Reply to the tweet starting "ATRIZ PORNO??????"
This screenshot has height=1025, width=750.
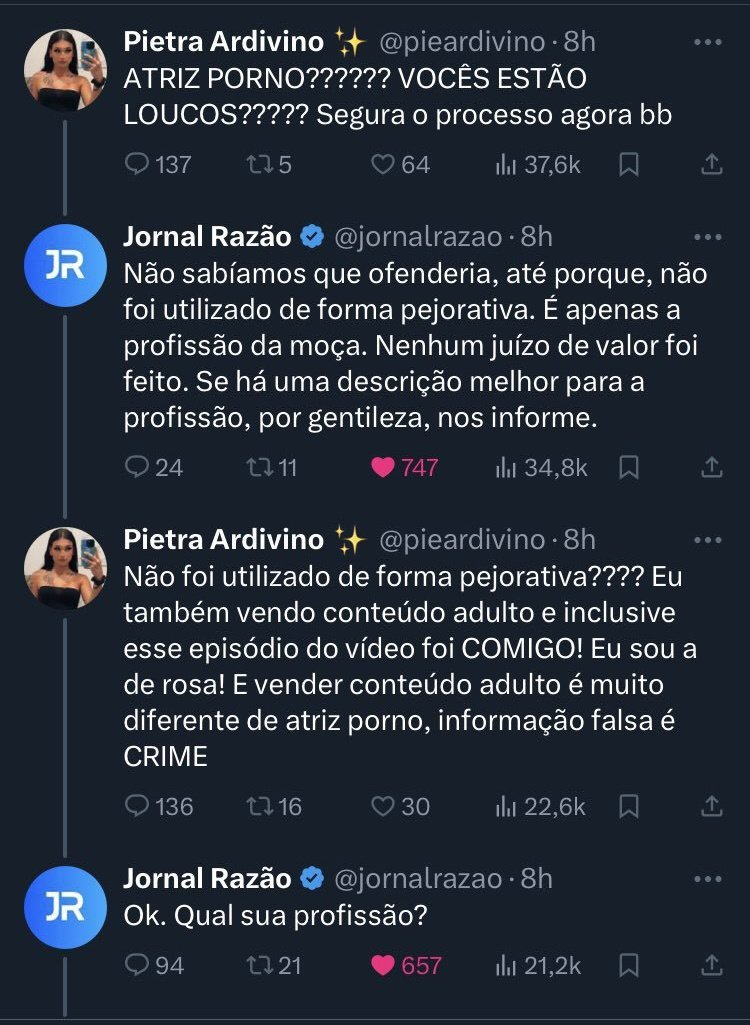137,164
